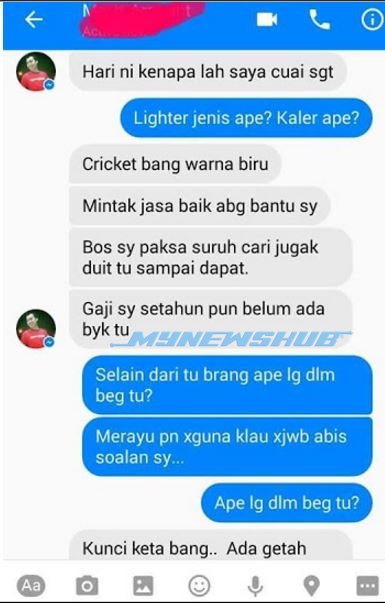Start a video call
The width and height of the screenshot is (385, 603).
[x=267, y=19]
